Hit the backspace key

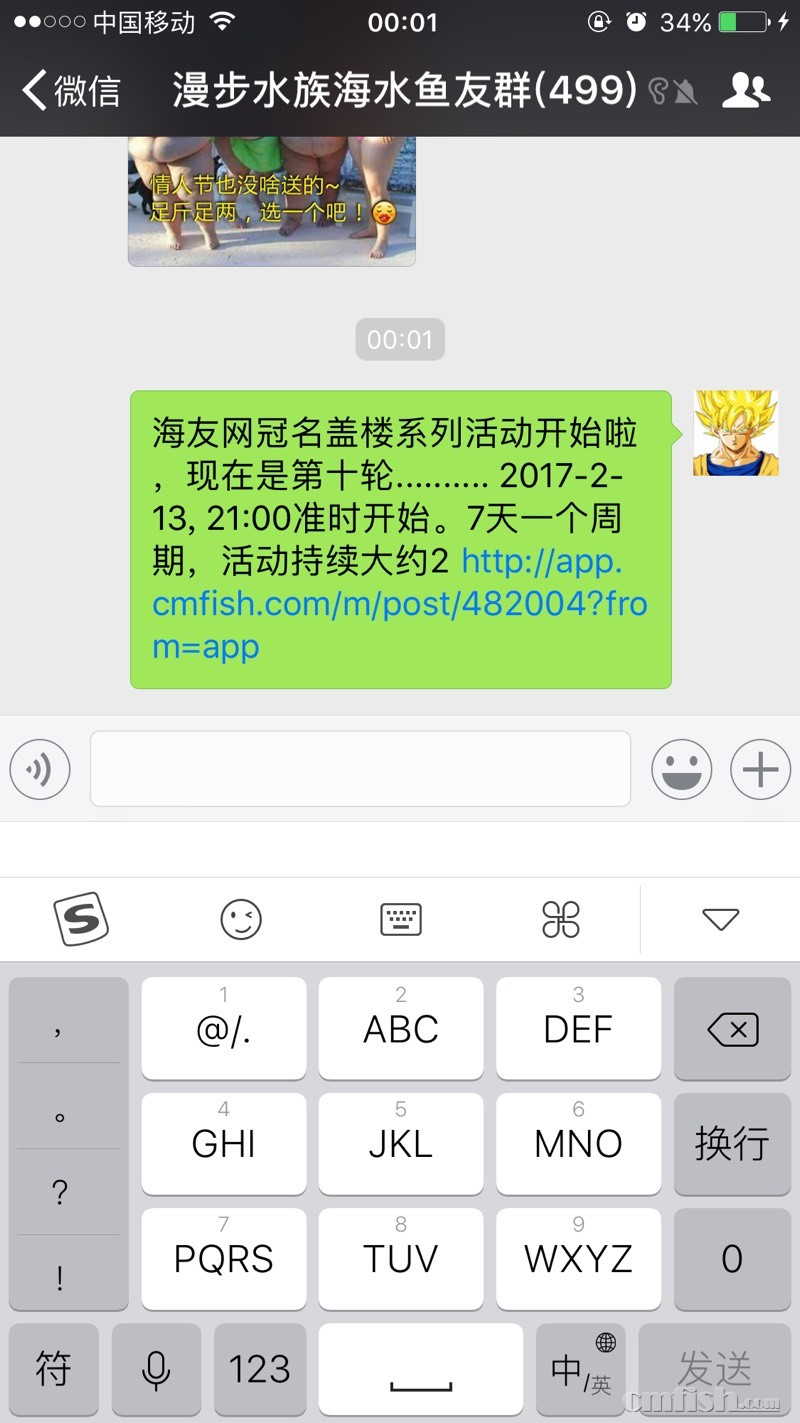pos(732,1029)
